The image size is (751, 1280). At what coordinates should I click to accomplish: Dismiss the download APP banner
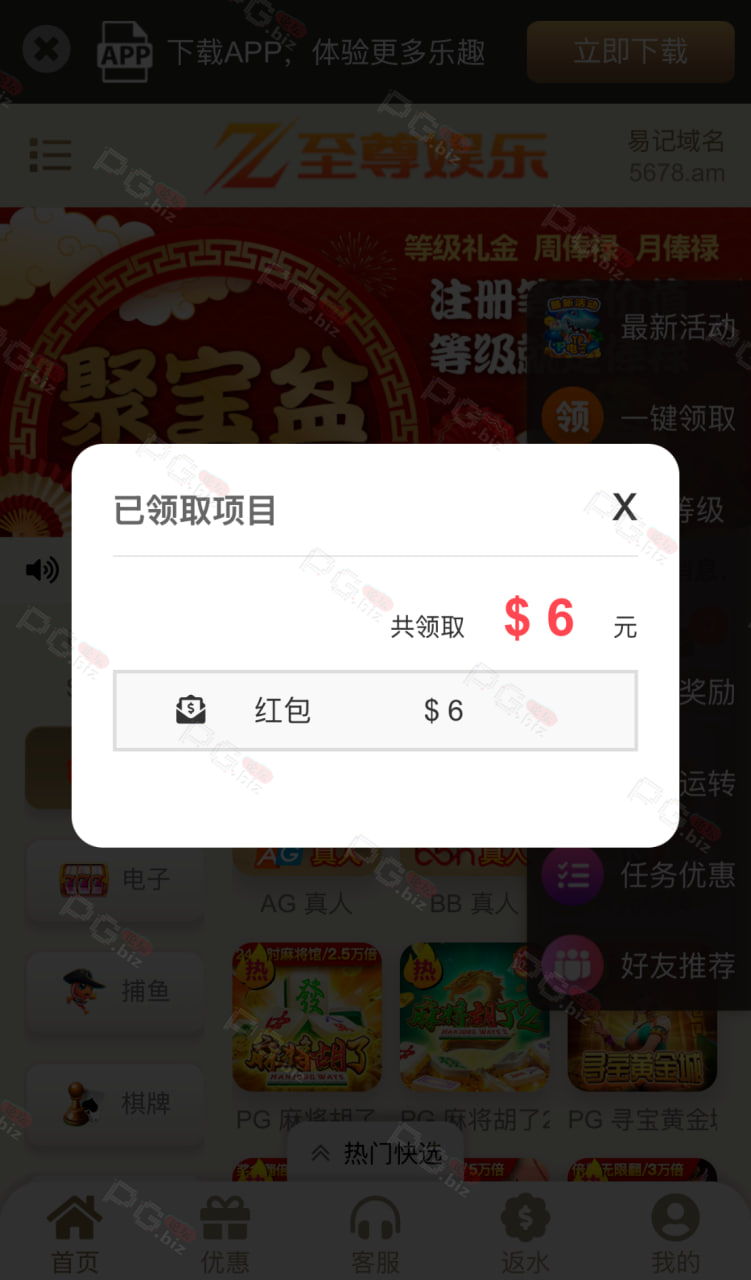[47, 49]
